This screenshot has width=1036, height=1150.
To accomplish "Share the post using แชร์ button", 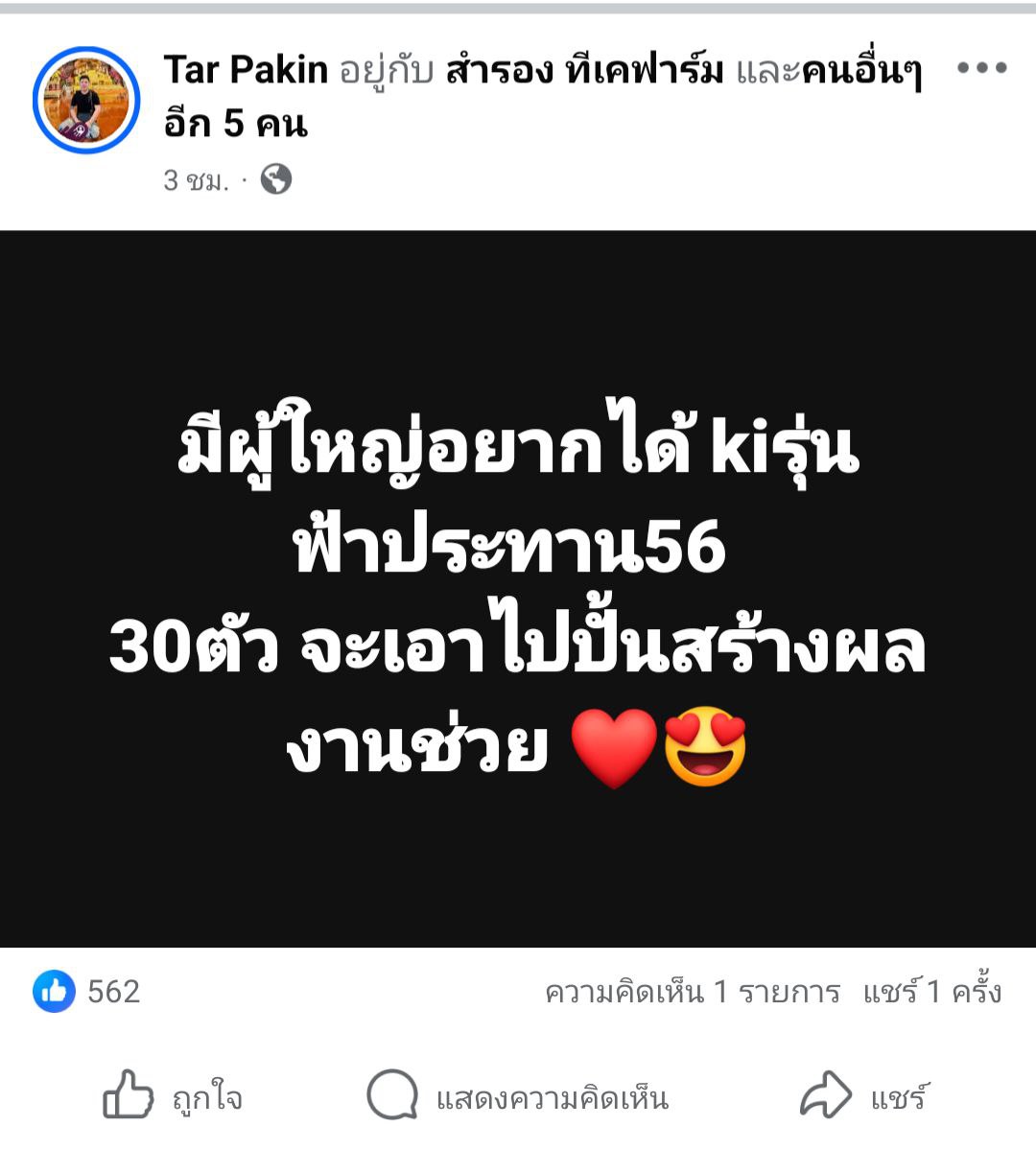I will coord(863,1096).
